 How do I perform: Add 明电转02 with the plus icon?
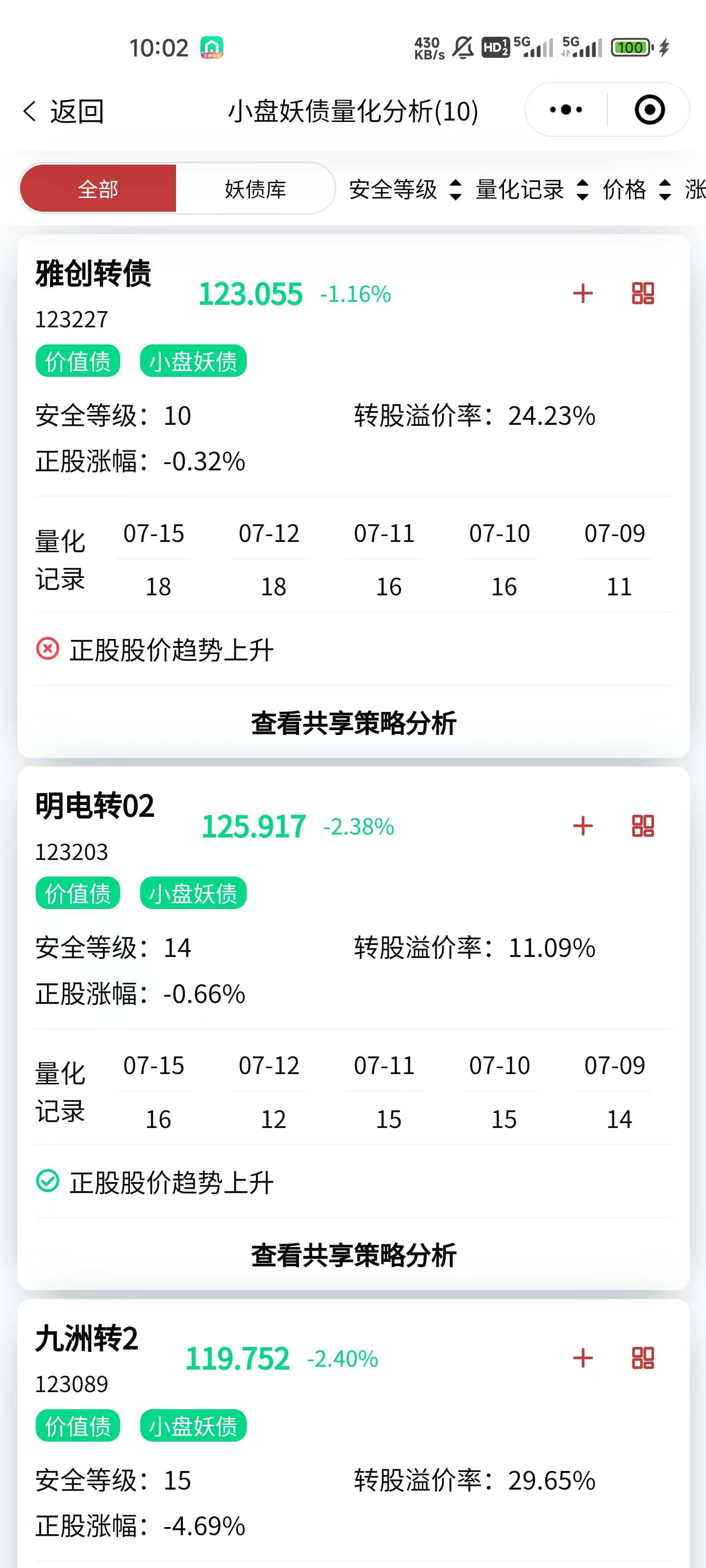point(583,826)
